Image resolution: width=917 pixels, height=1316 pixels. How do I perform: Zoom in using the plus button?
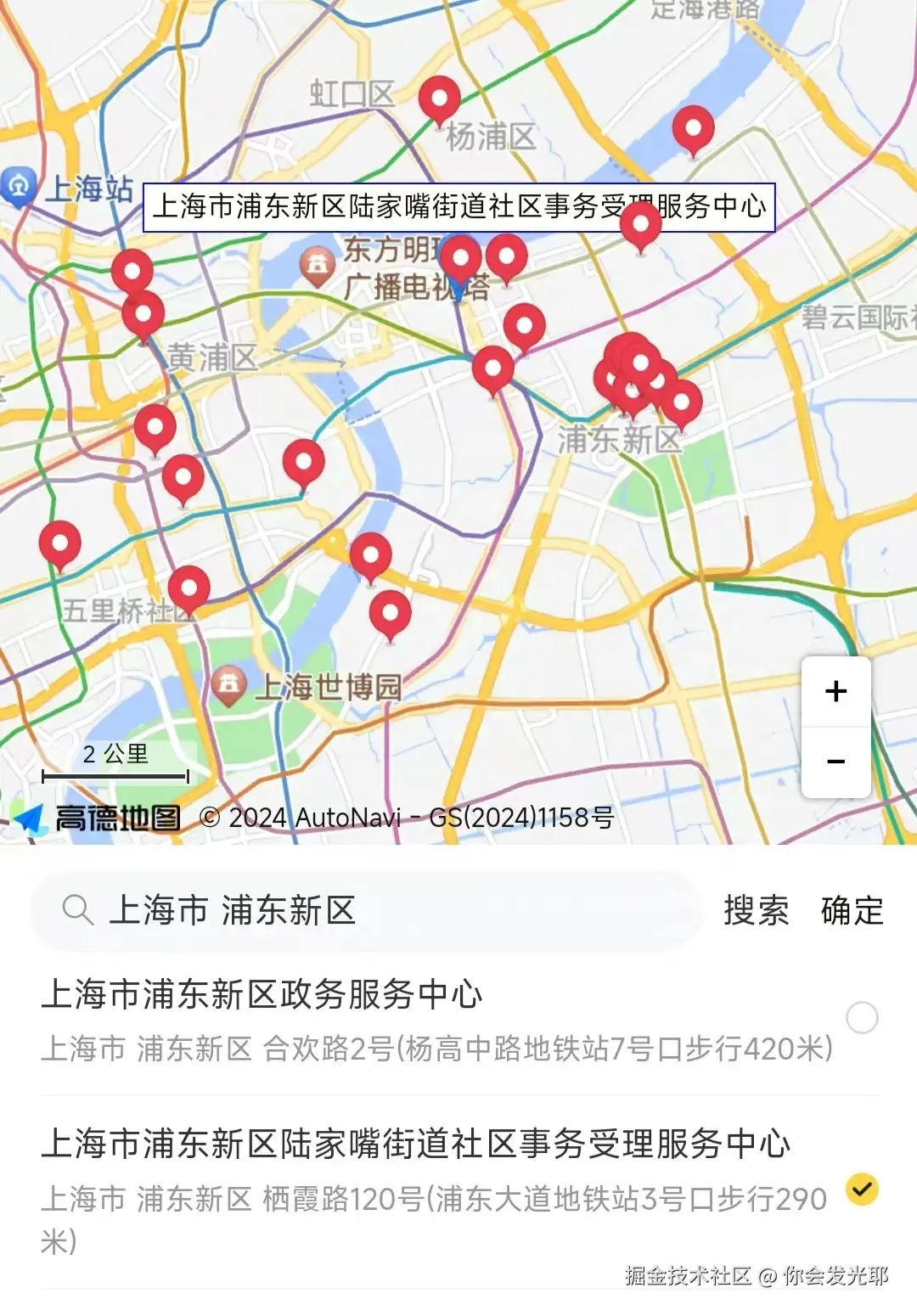tap(836, 692)
